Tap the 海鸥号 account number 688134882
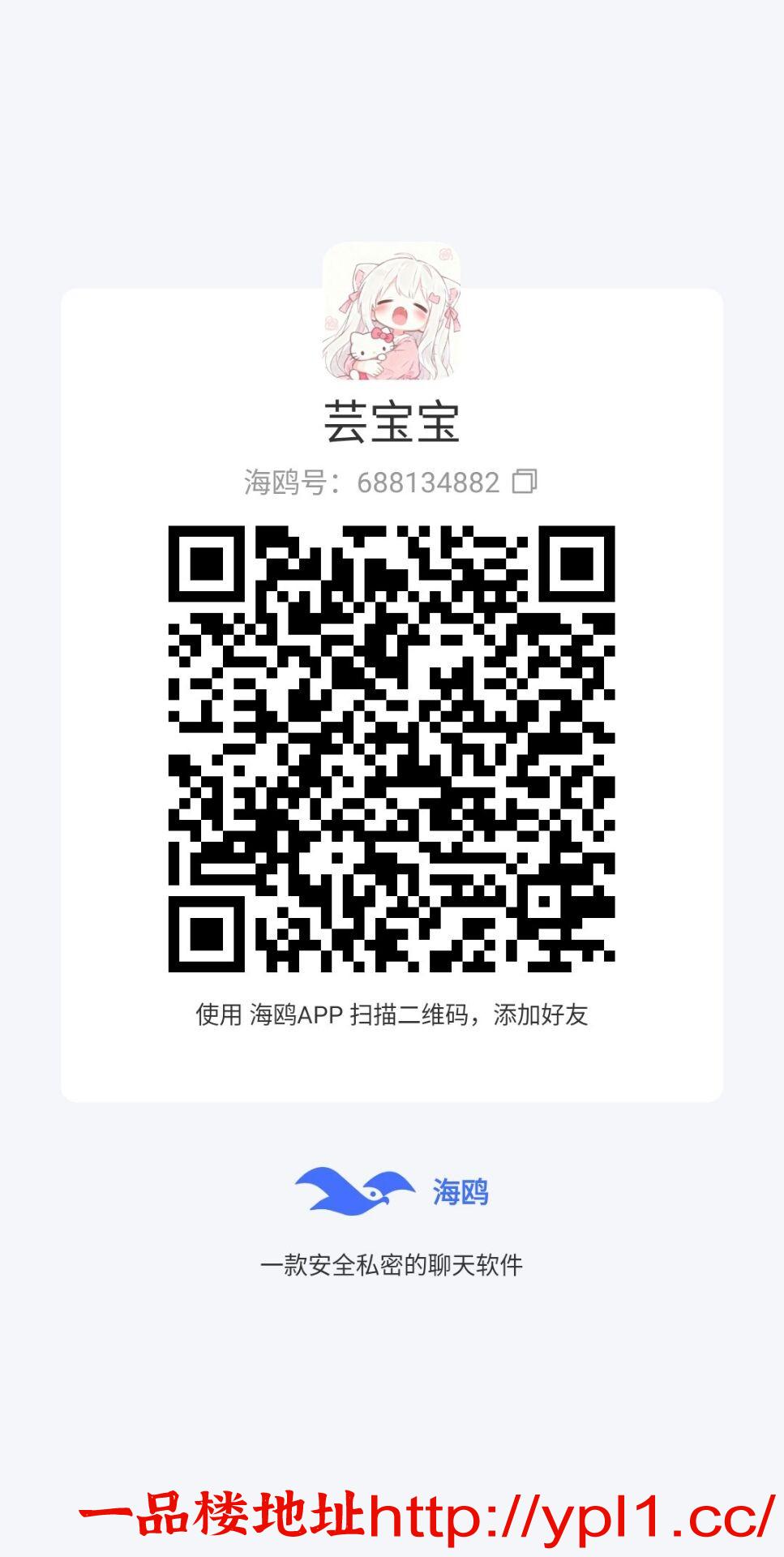Viewport: 784px width, 1557px height. pos(428,483)
